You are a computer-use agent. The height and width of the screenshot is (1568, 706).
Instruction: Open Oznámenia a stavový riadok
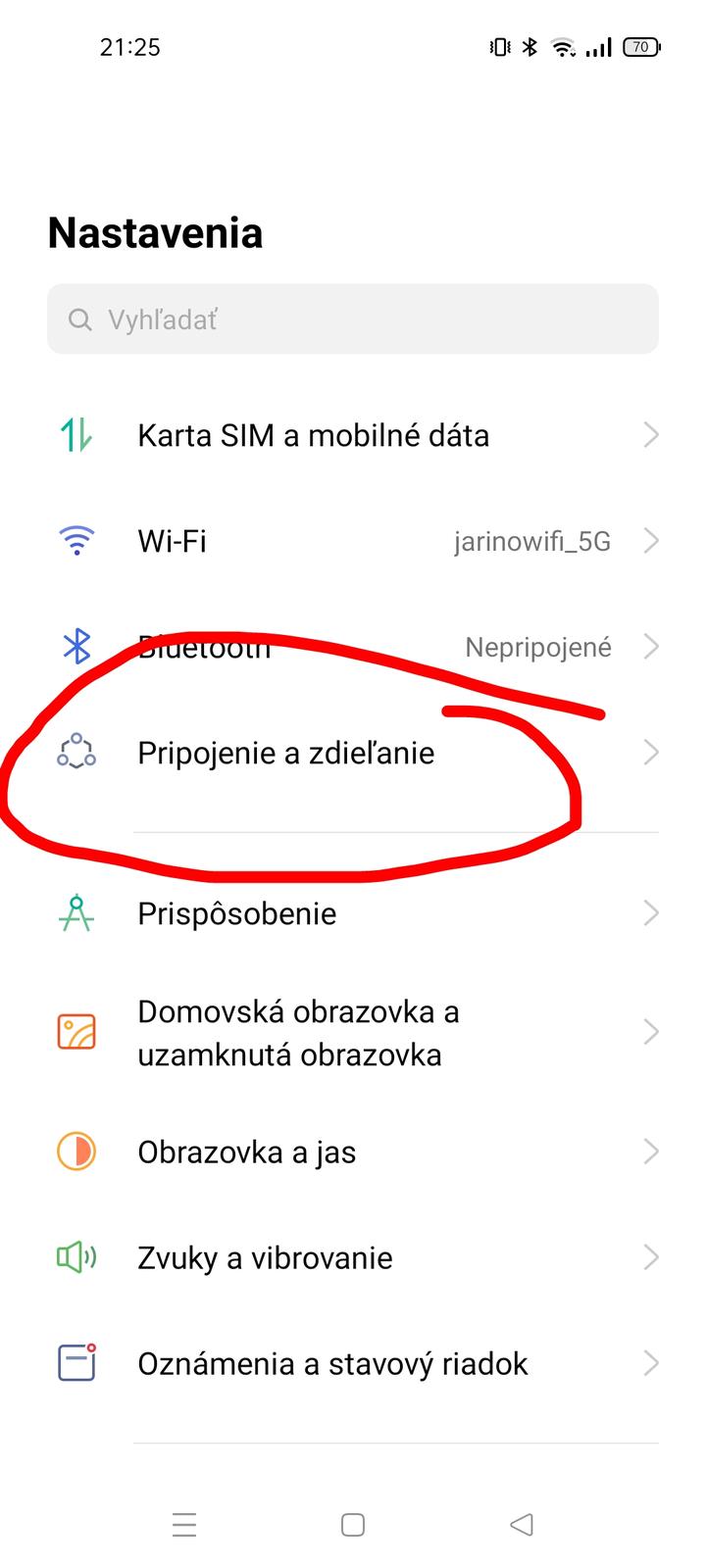353,1363
